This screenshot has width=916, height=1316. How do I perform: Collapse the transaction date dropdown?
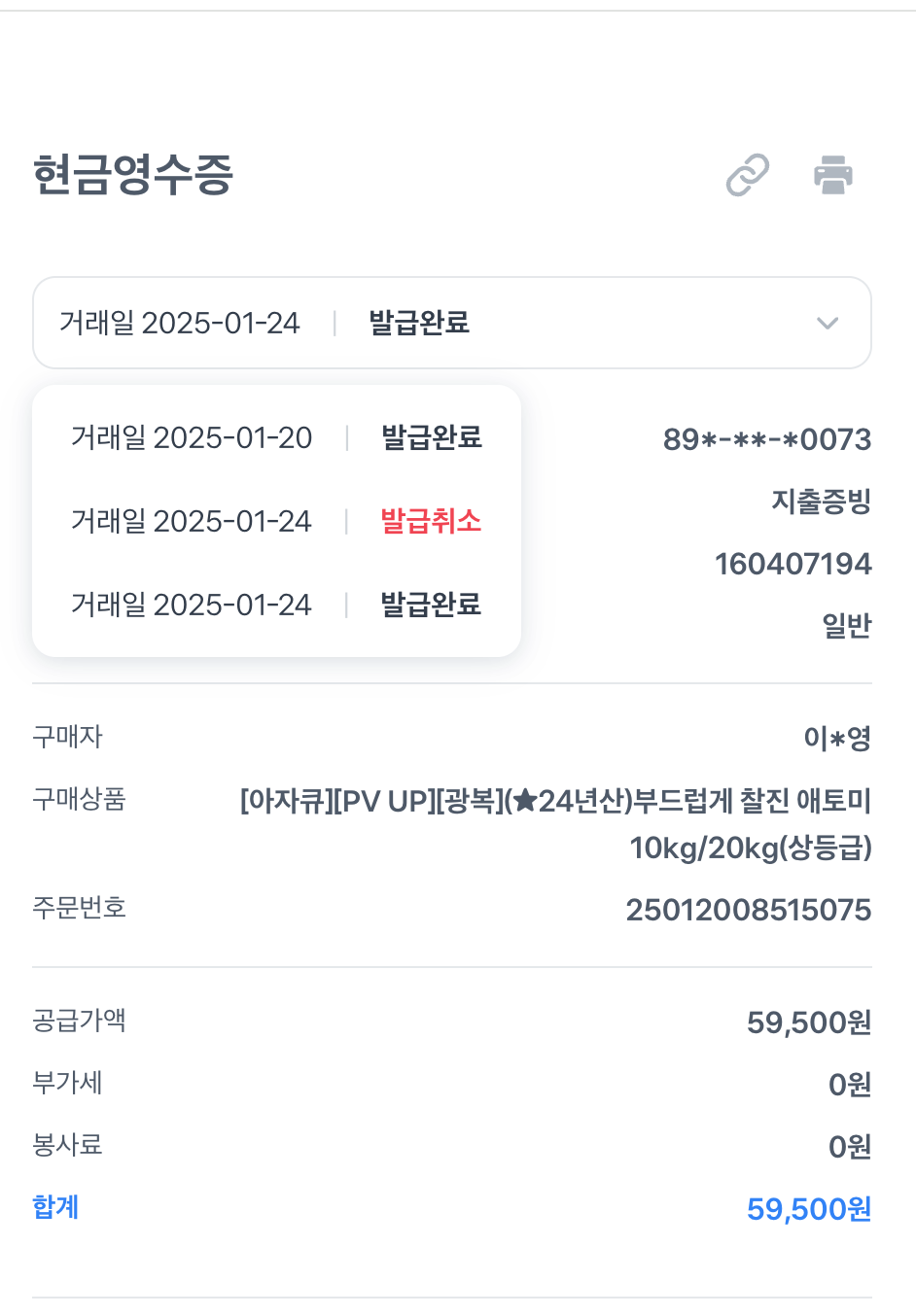pos(827,323)
